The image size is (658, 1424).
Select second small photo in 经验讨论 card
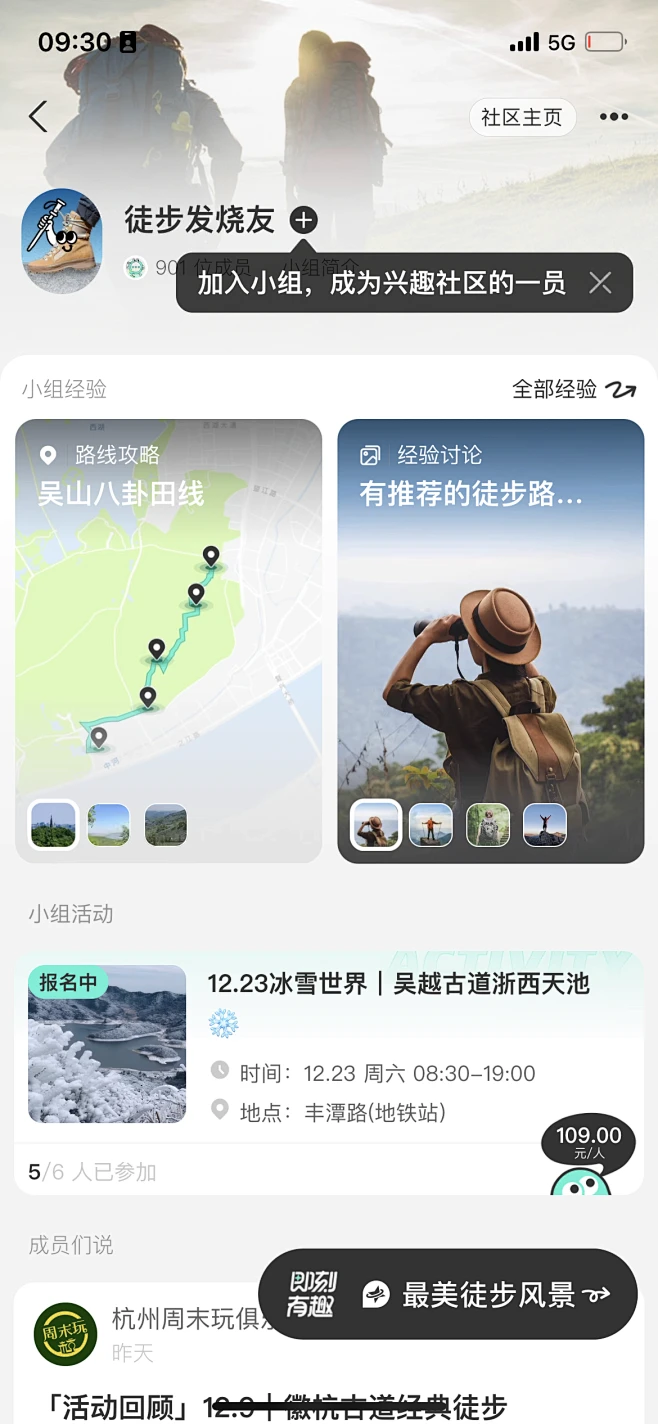(x=431, y=825)
